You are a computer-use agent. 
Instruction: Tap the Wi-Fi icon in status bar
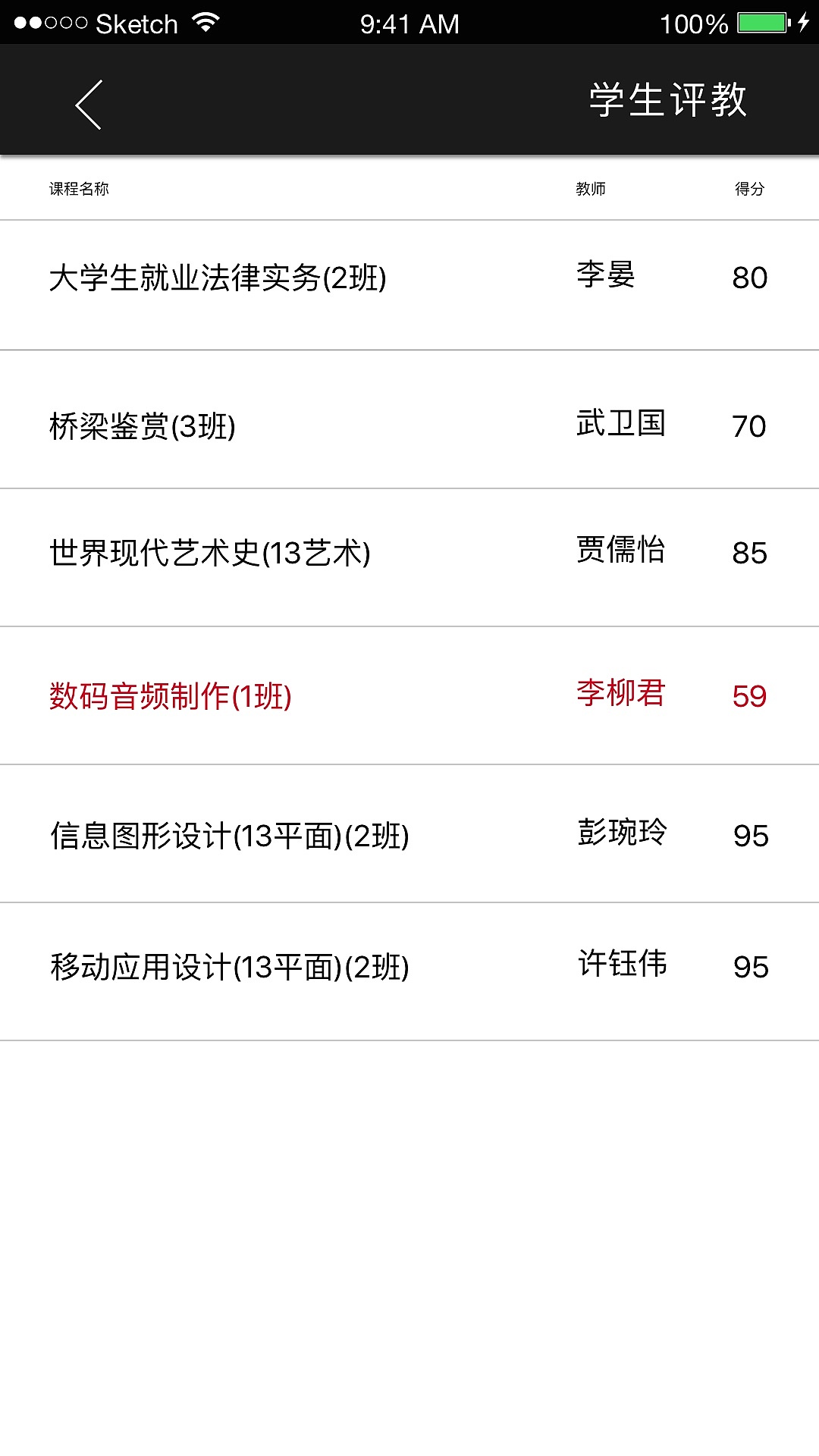(x=203, y=23)
